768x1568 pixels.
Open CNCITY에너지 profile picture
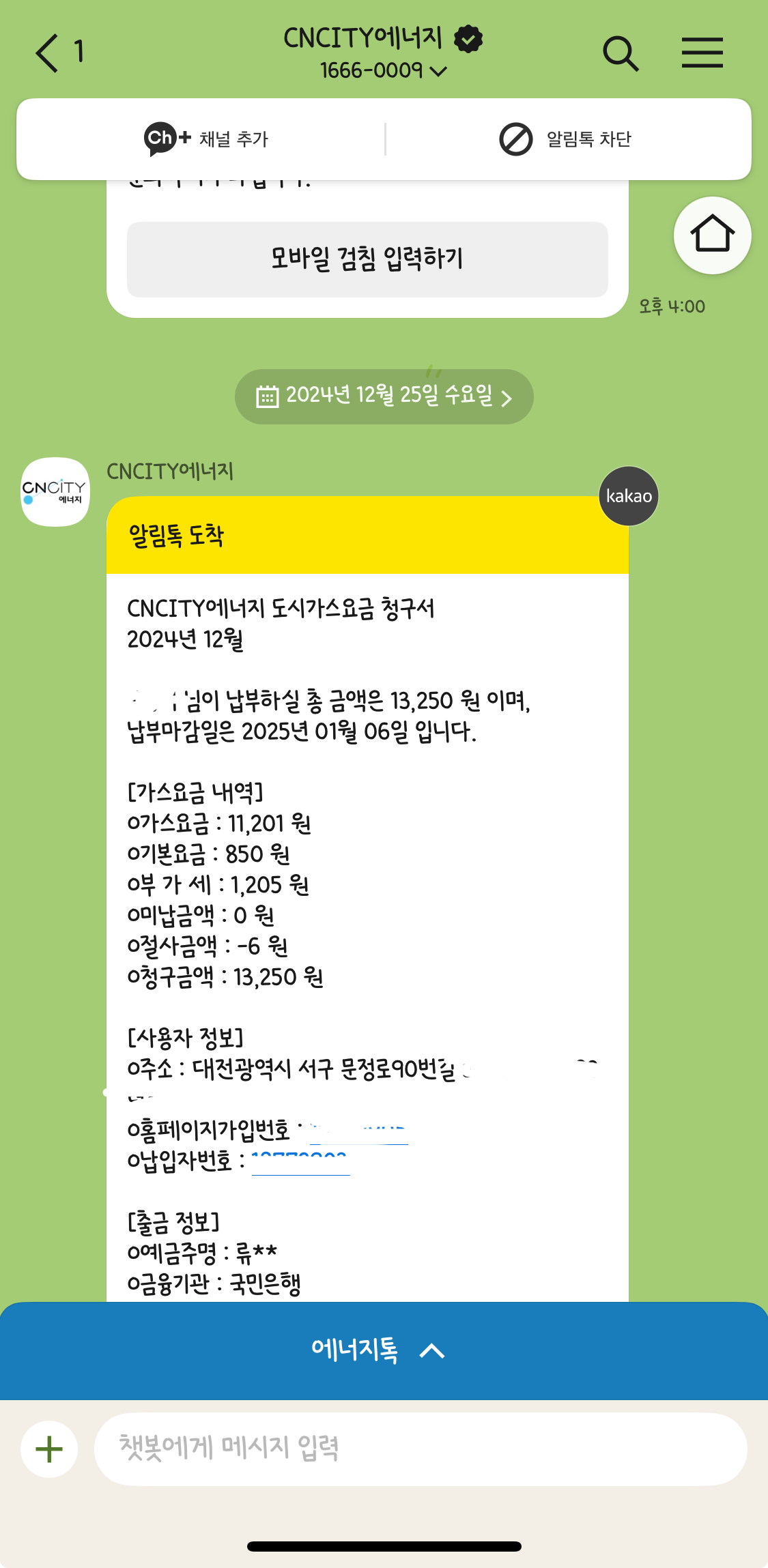pyautogui.click(x=55, y=491)
